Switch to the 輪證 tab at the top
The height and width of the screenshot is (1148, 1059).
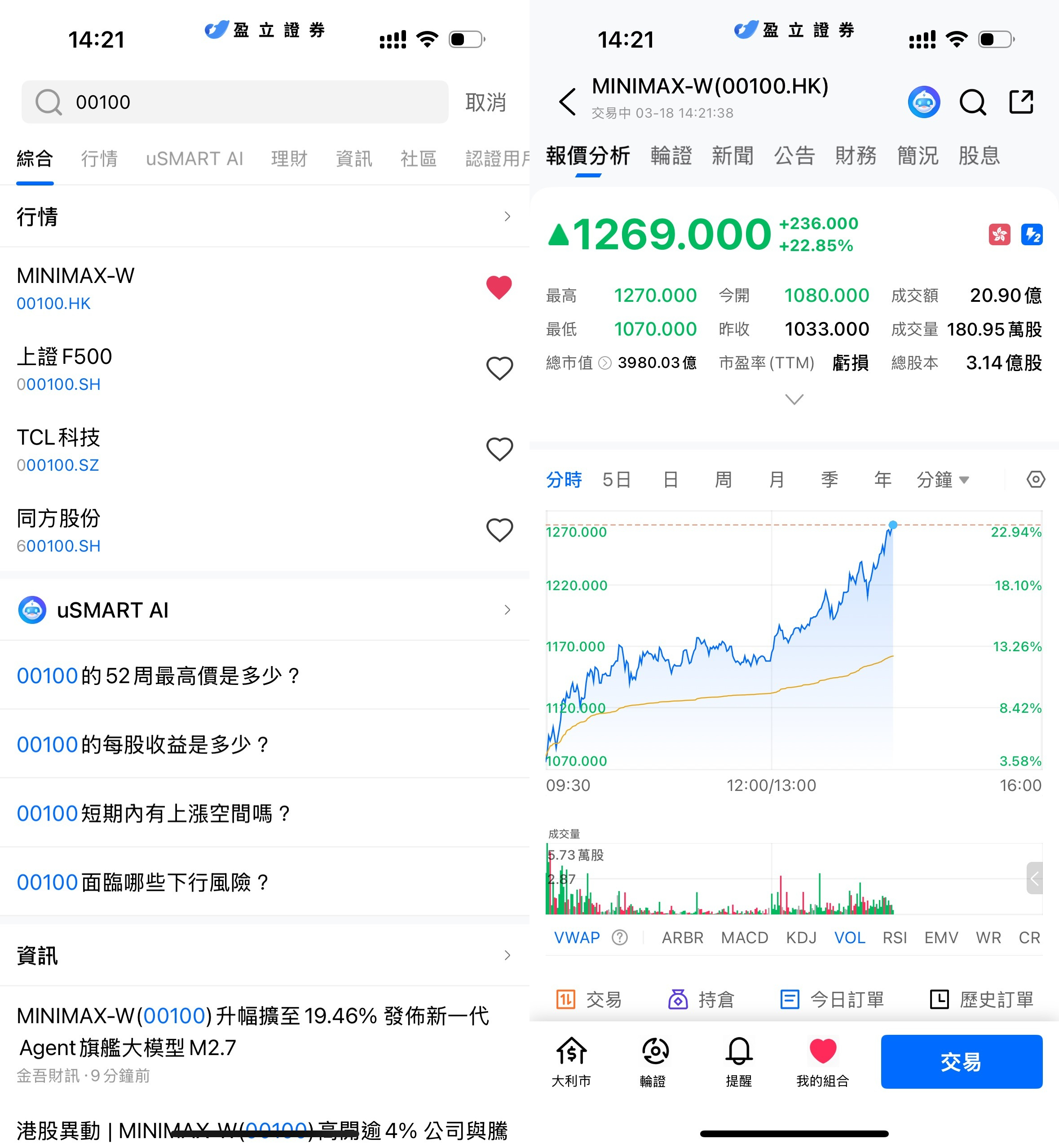pyautogui.click(x=671, y=156)
